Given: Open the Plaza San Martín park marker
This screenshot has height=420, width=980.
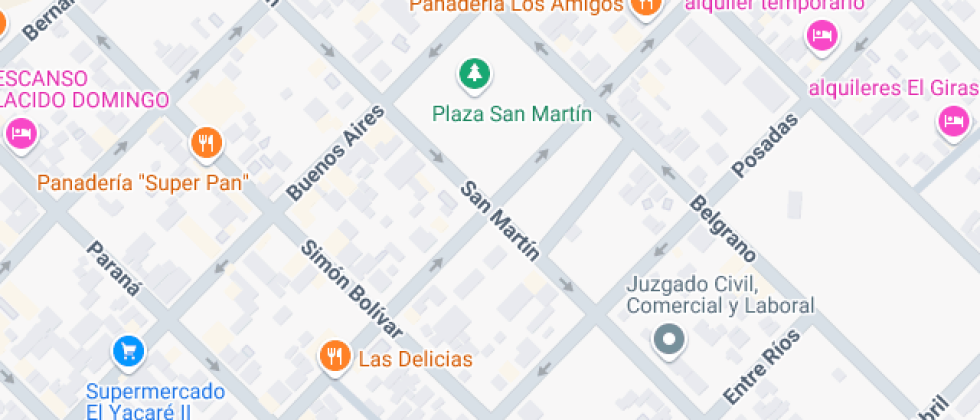Looking at the screenshot, I should pyautogui.click(x=475, y=73).
